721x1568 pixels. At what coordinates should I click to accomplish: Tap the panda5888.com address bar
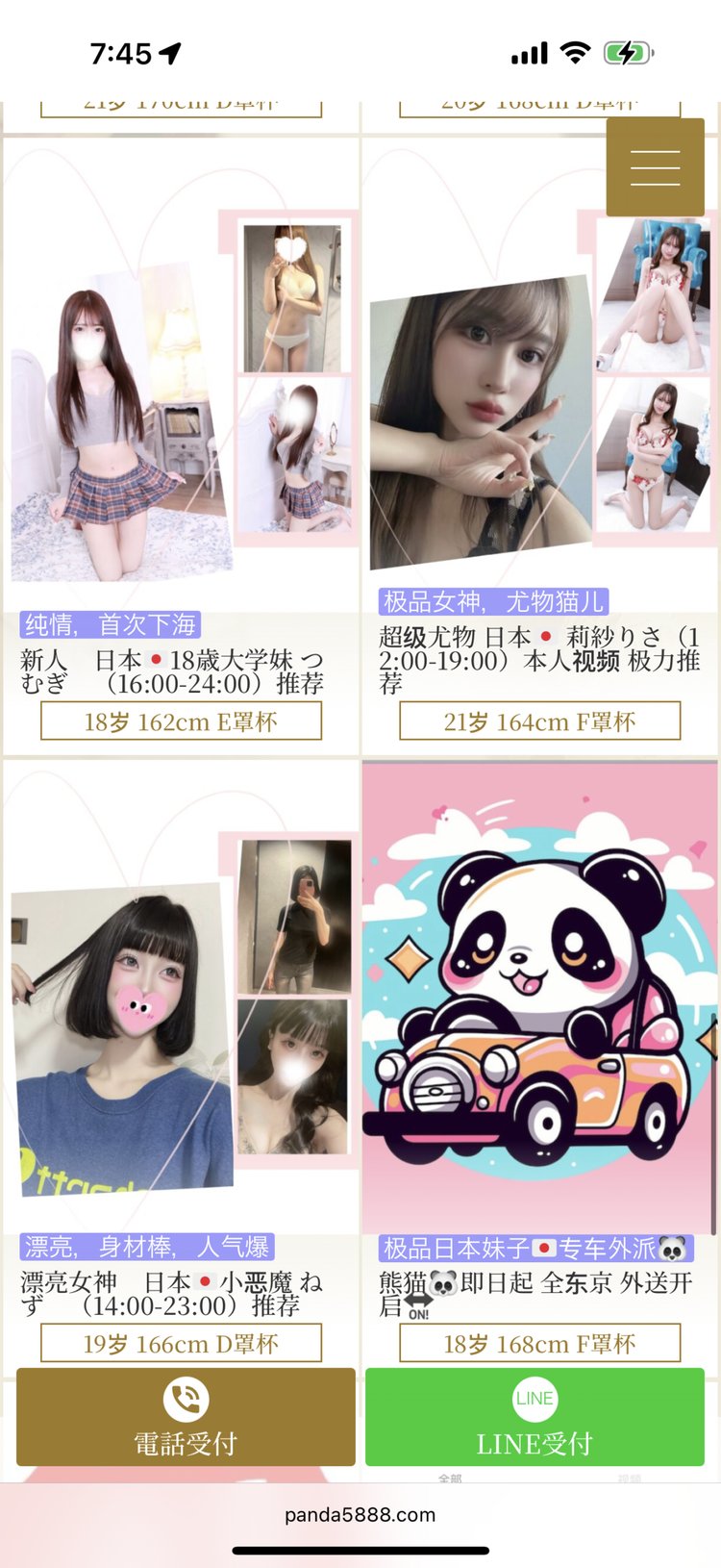pos(360,1515)
